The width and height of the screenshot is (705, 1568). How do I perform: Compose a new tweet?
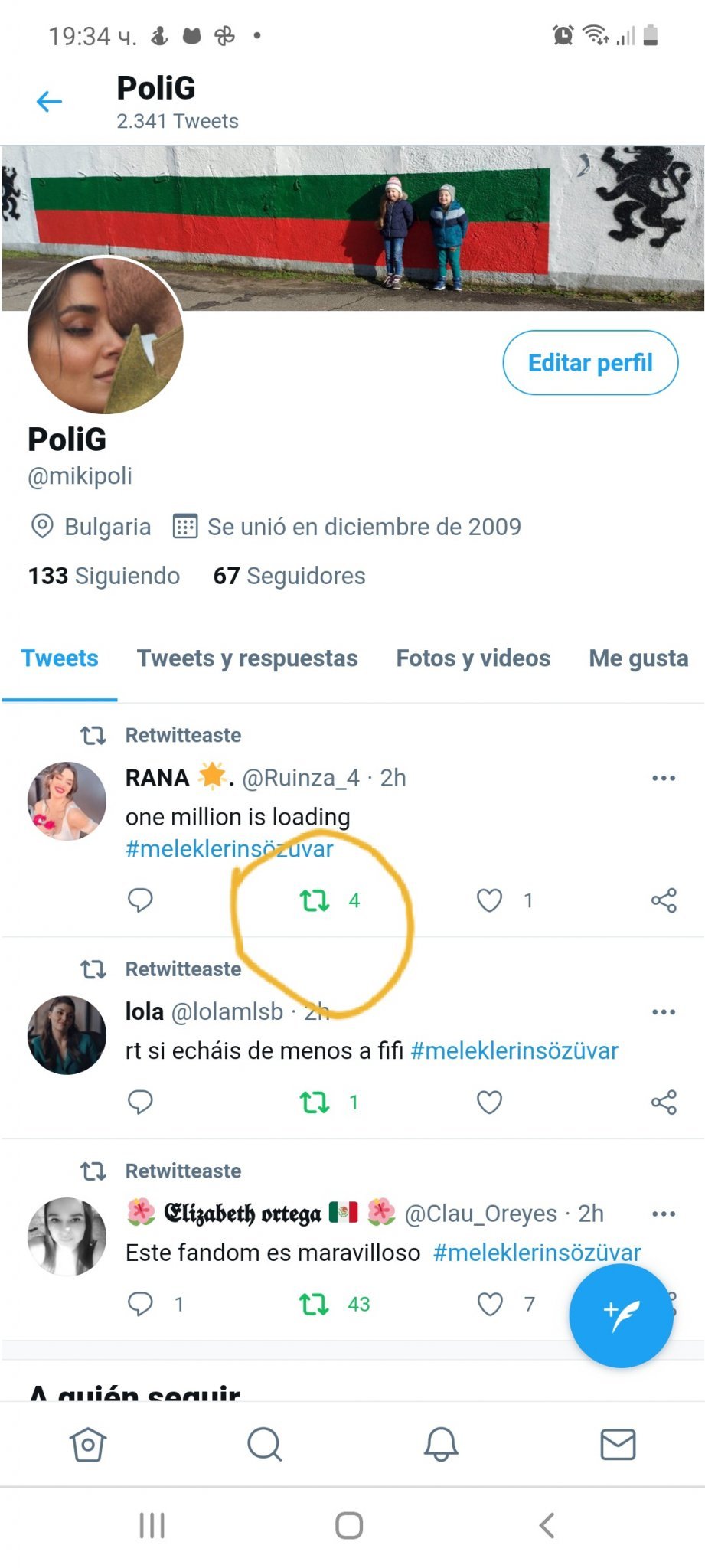pos(621,1315)
